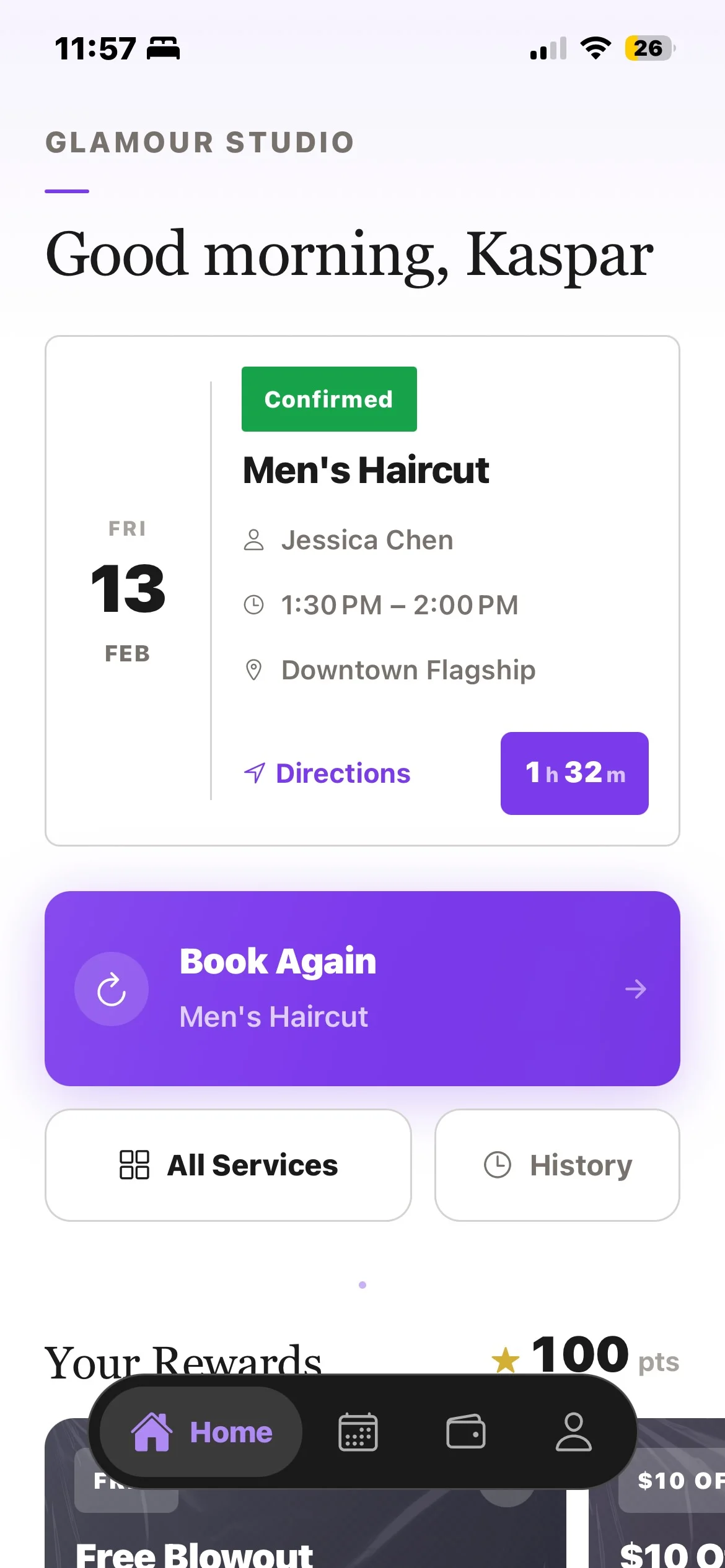Click the refresh icon on Book Again banner
Image resolution: width=725 pixels, height=1568 pixels.
pos(112,989)
